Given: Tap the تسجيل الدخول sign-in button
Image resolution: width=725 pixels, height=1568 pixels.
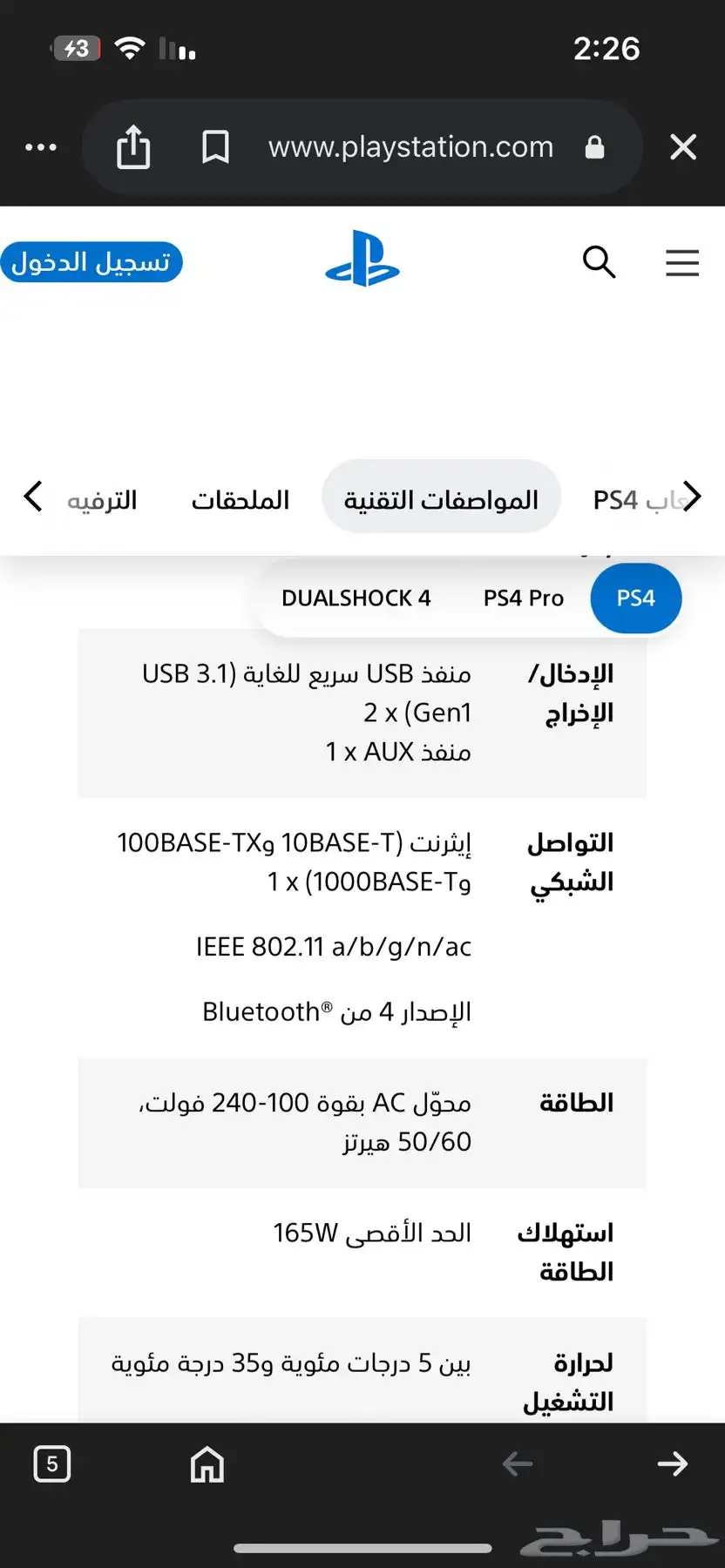Looking at the screenshot, I should [91, 262].
